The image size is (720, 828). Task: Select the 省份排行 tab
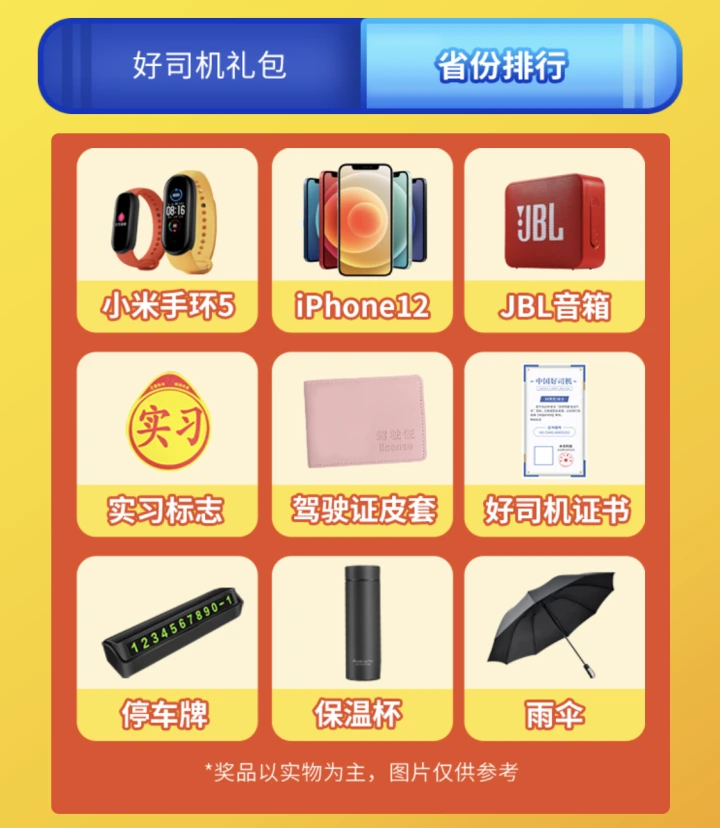[x=502, y=66]
